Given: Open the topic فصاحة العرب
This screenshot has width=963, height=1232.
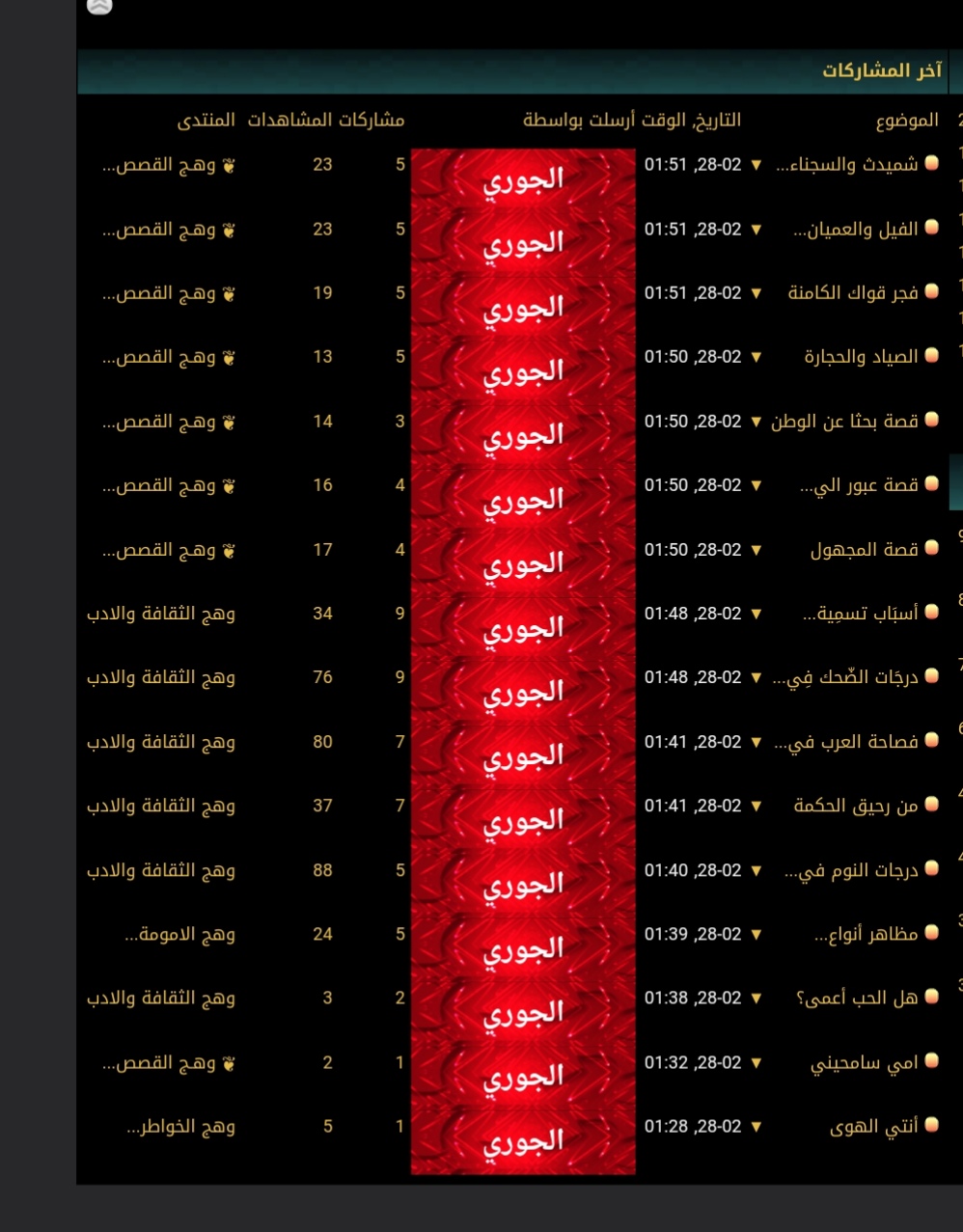Looking at the screenshot, I should 846,742.
